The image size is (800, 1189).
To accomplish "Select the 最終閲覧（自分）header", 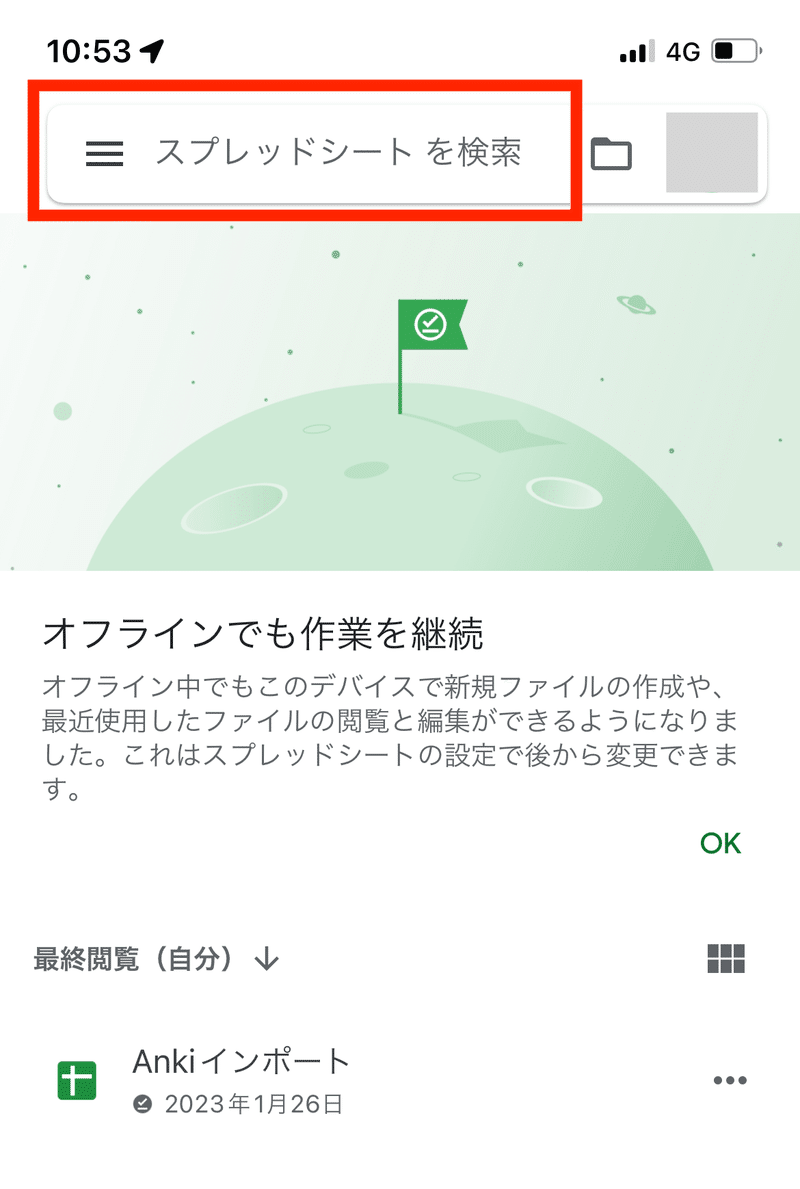I will pyautogui.click(x=130, y=959).
